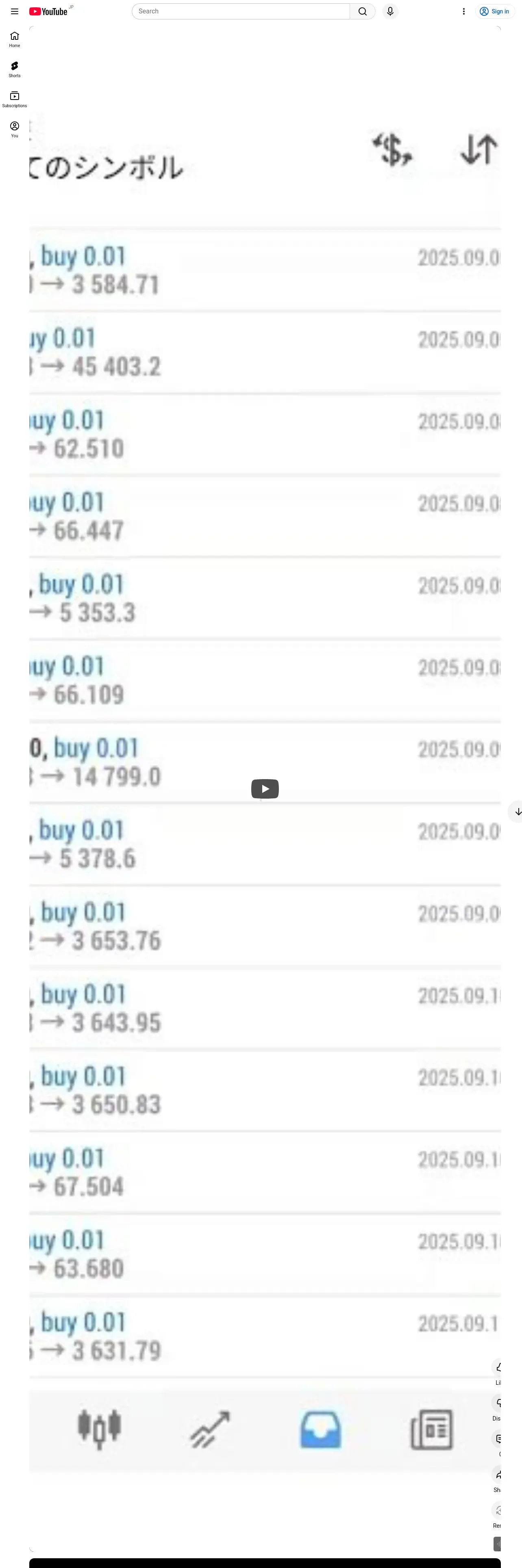Tap the magnifier search button
The width and height of the screenshot is (522, 1568).
click(362, 11)
